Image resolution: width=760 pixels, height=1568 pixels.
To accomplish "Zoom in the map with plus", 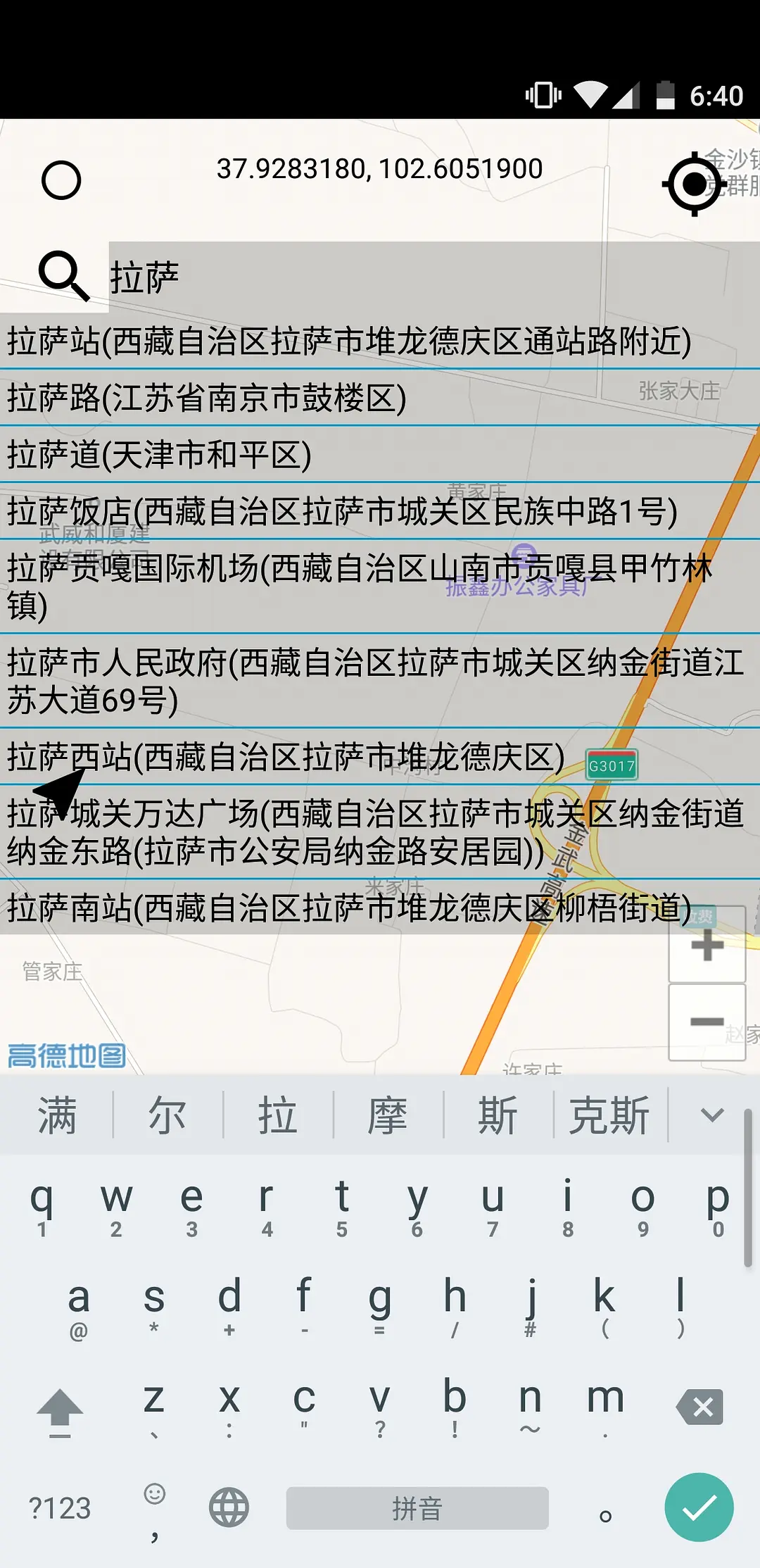I will tap(707, 945).
